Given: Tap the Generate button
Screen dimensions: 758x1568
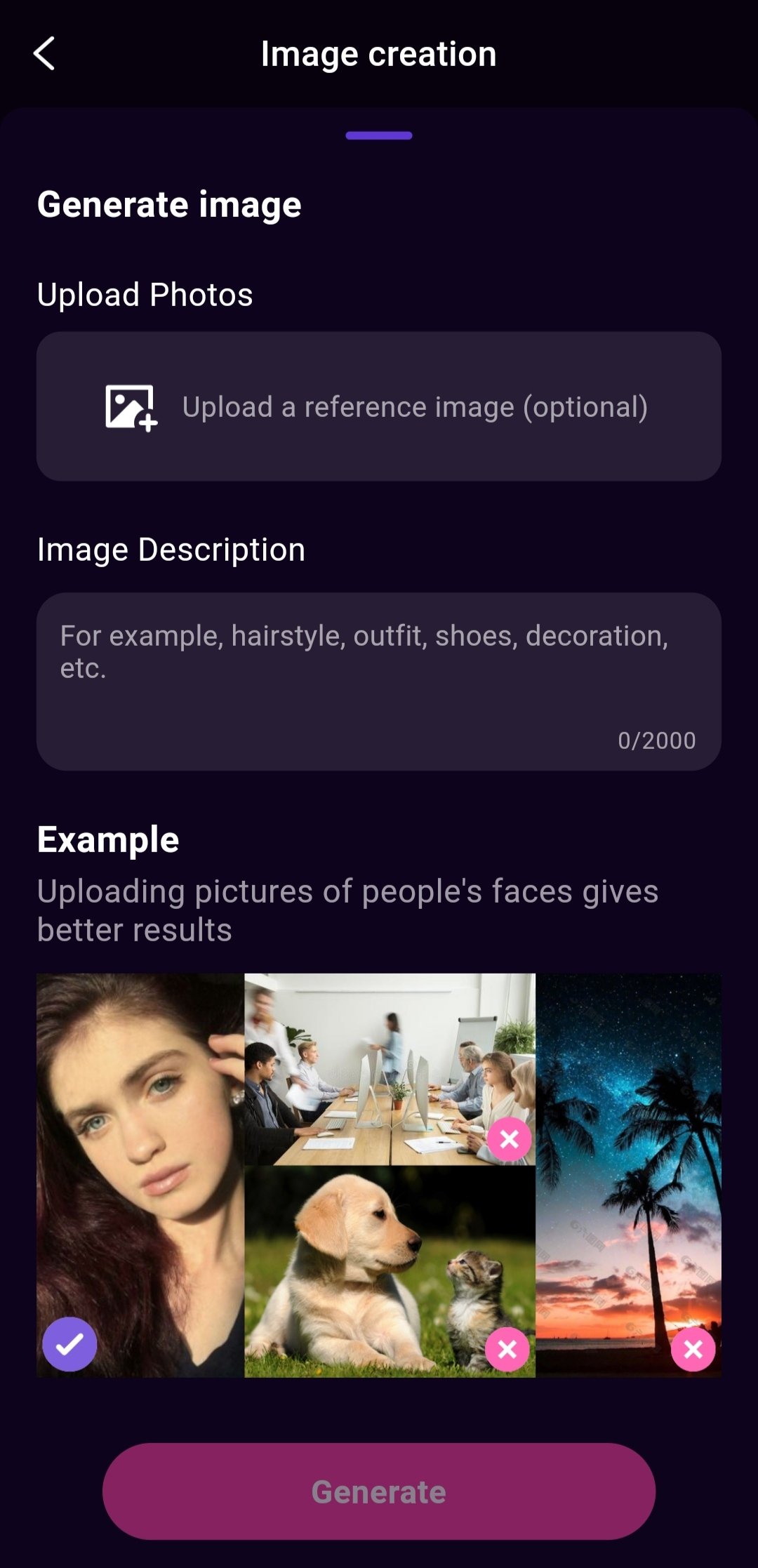Looking at the screenshot, I should click(378, 1491).
